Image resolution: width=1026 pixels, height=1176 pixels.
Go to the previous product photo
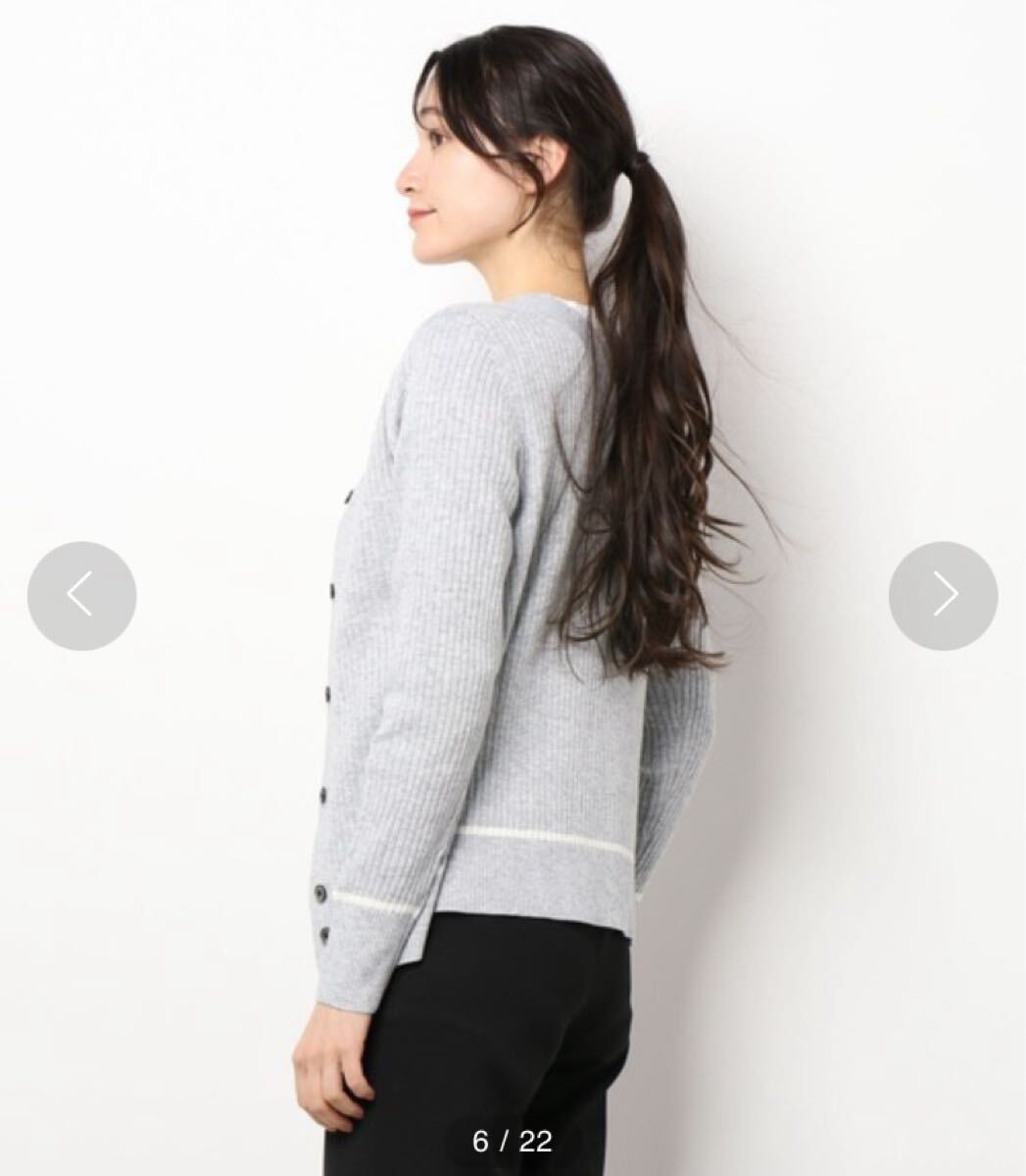click(x=81, y=596)
